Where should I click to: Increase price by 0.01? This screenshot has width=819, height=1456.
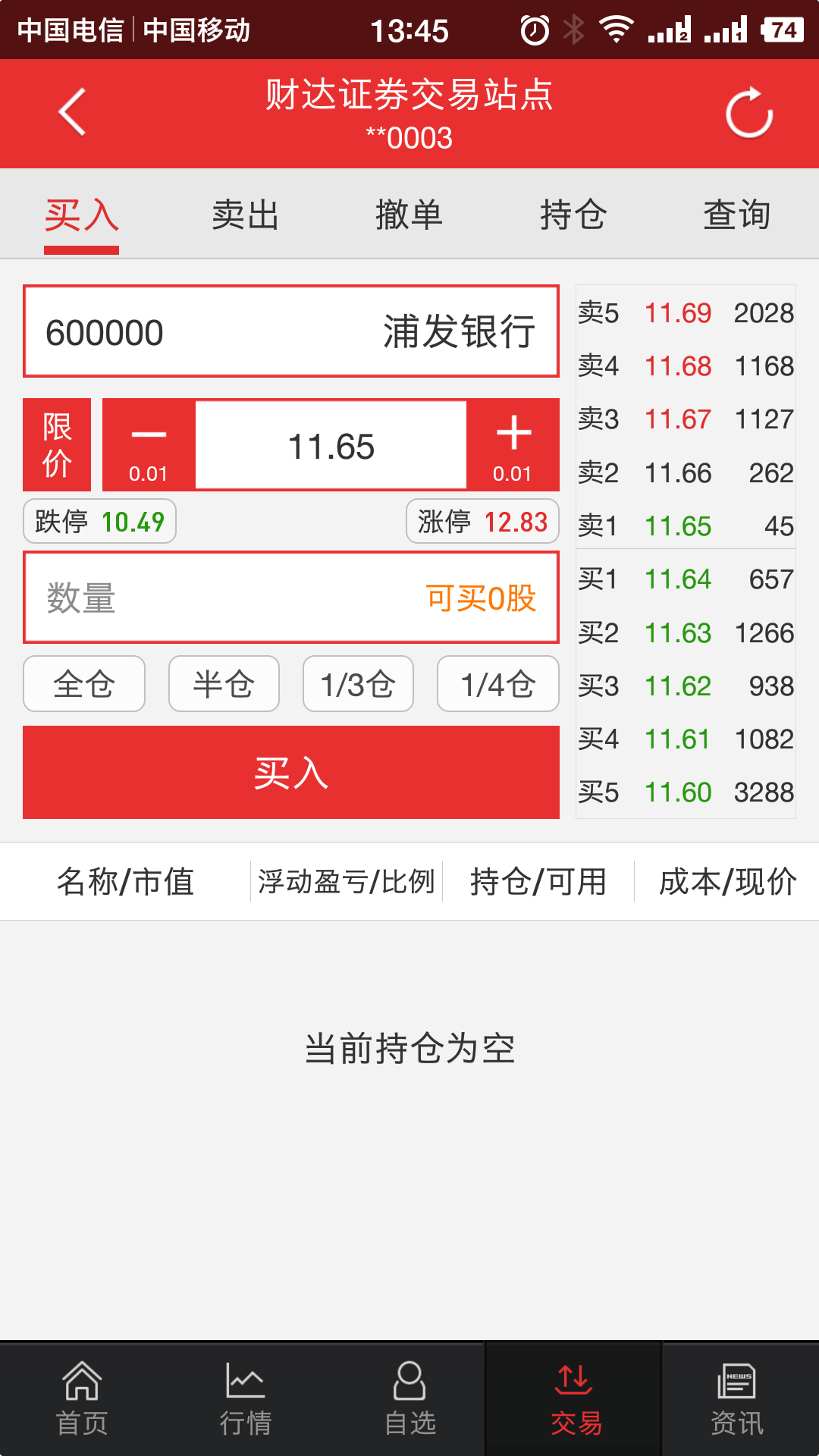[513, 445]
